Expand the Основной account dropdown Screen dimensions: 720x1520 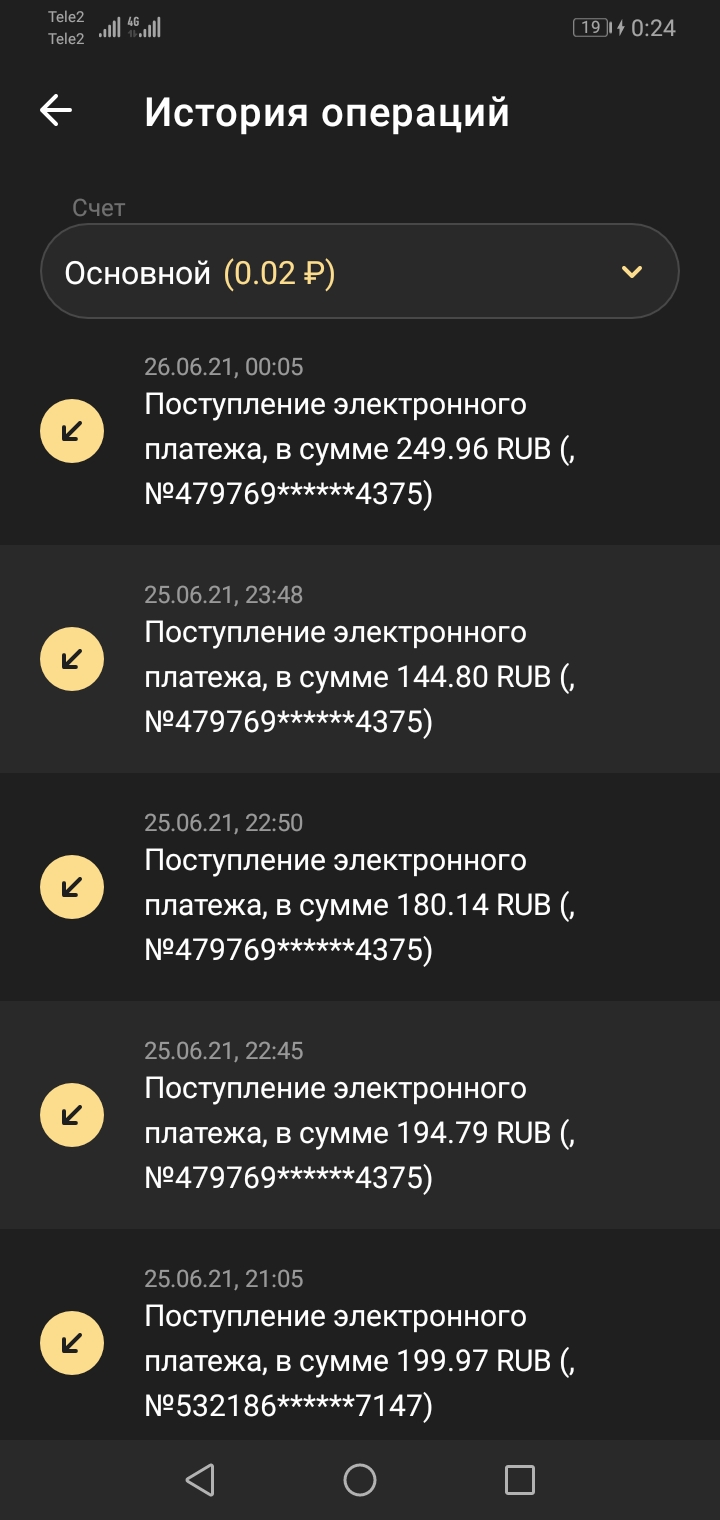click(x=360, y=272)
